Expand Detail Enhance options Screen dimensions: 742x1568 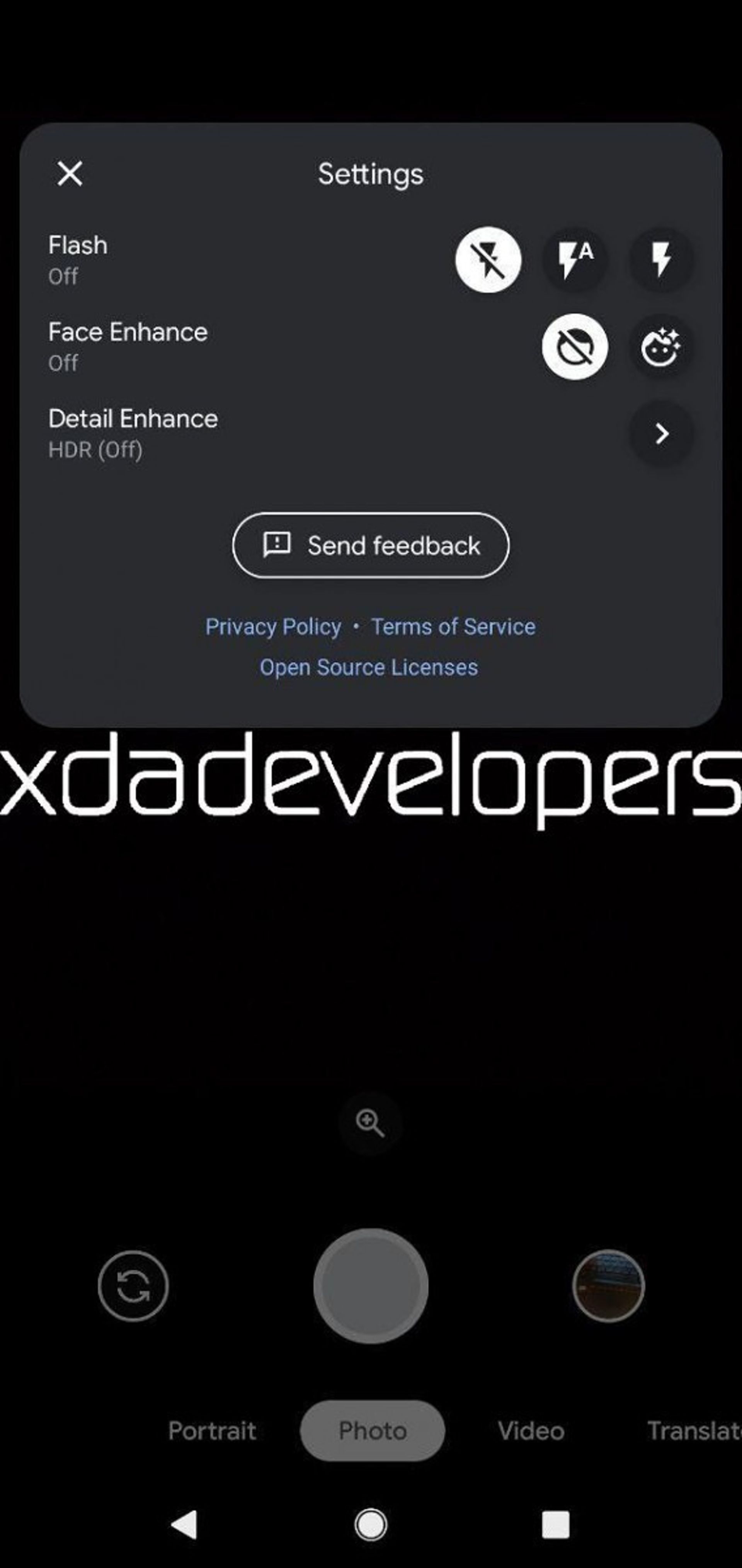tap(661, 433)
